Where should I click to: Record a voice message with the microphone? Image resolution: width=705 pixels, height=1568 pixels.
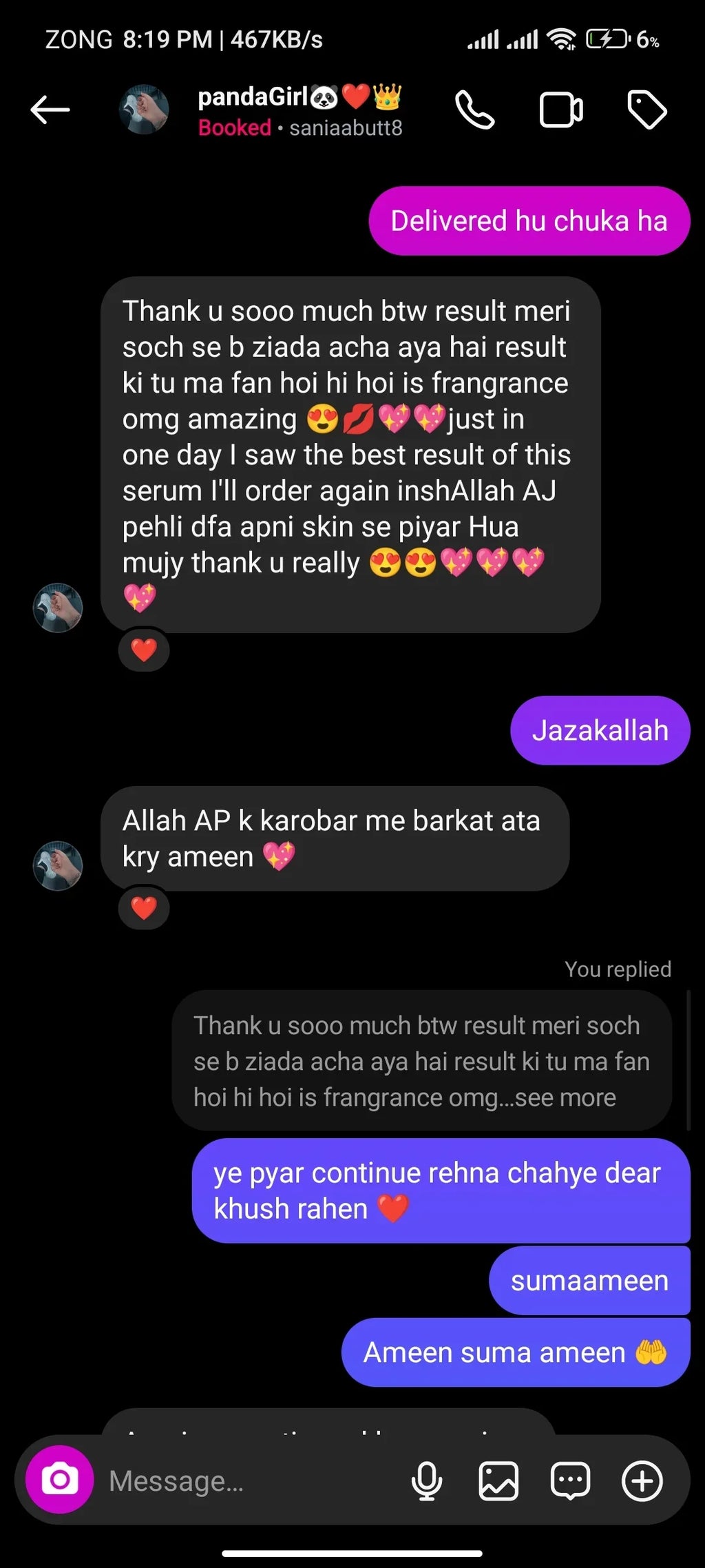[427, 1481]
